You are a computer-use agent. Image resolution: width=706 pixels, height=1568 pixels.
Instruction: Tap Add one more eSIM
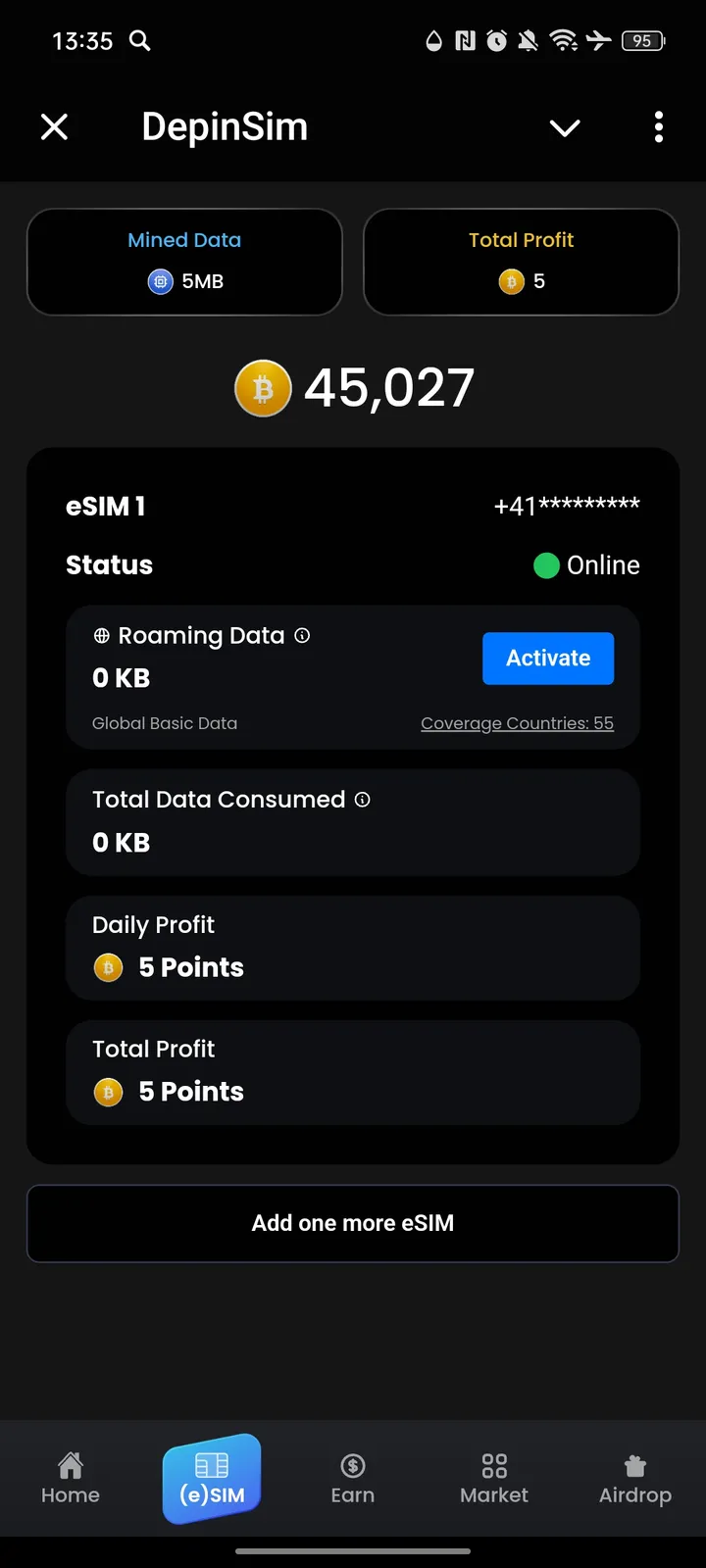353,1223
